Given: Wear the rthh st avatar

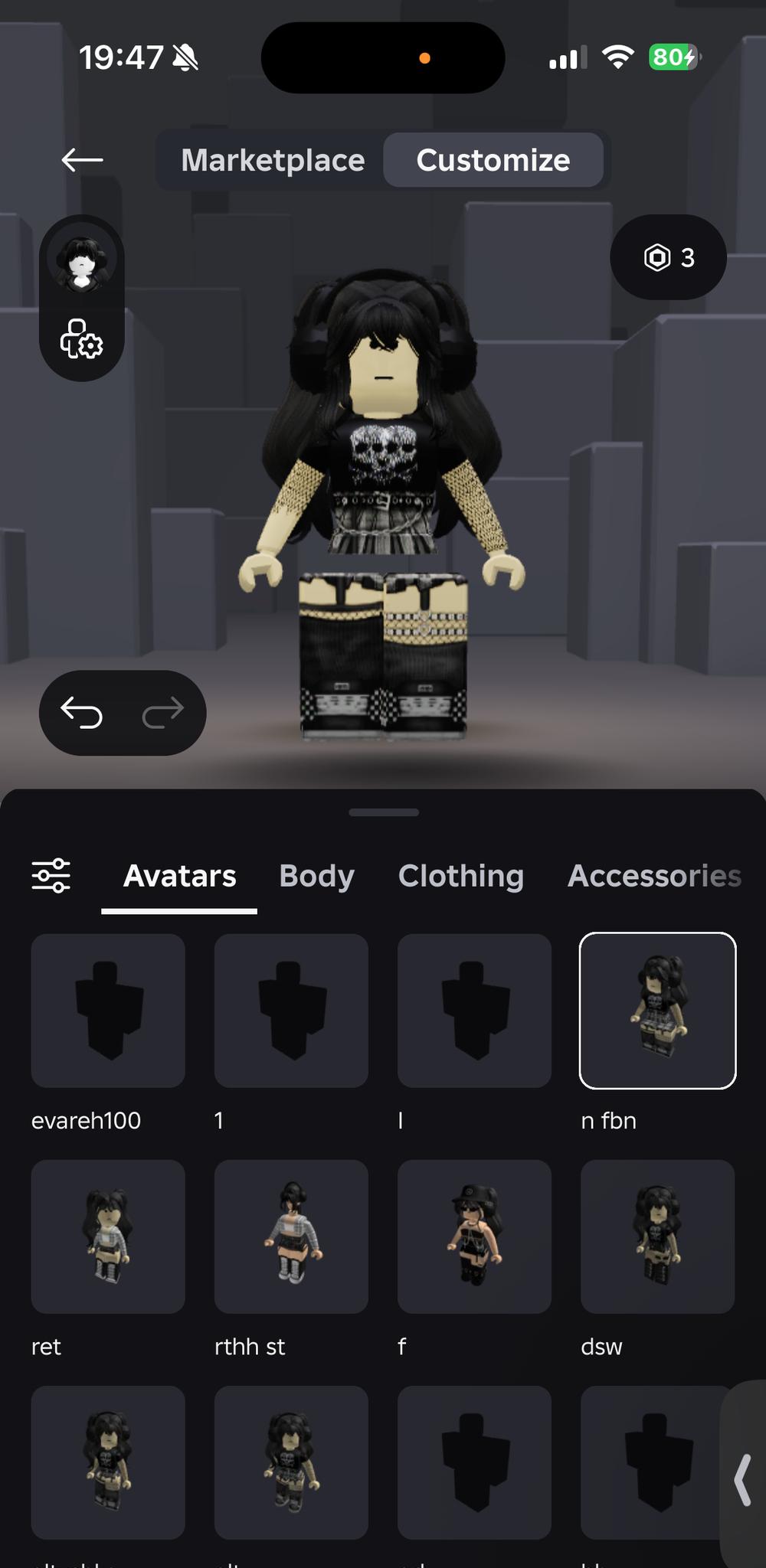Looking at the screenshot, I should (x=291, y=1236).
